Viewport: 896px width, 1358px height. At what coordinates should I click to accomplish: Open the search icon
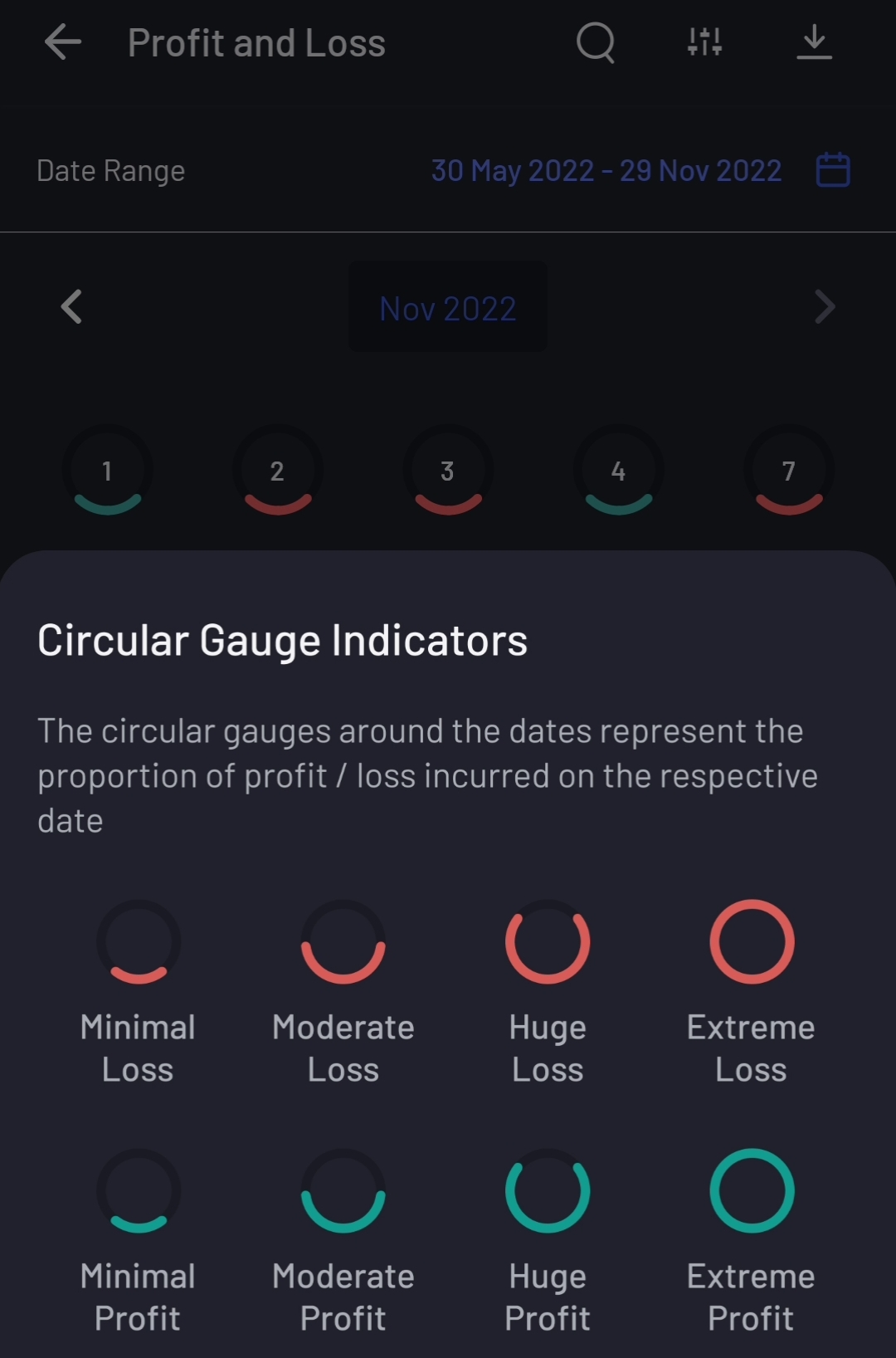[x=596, y=42]
